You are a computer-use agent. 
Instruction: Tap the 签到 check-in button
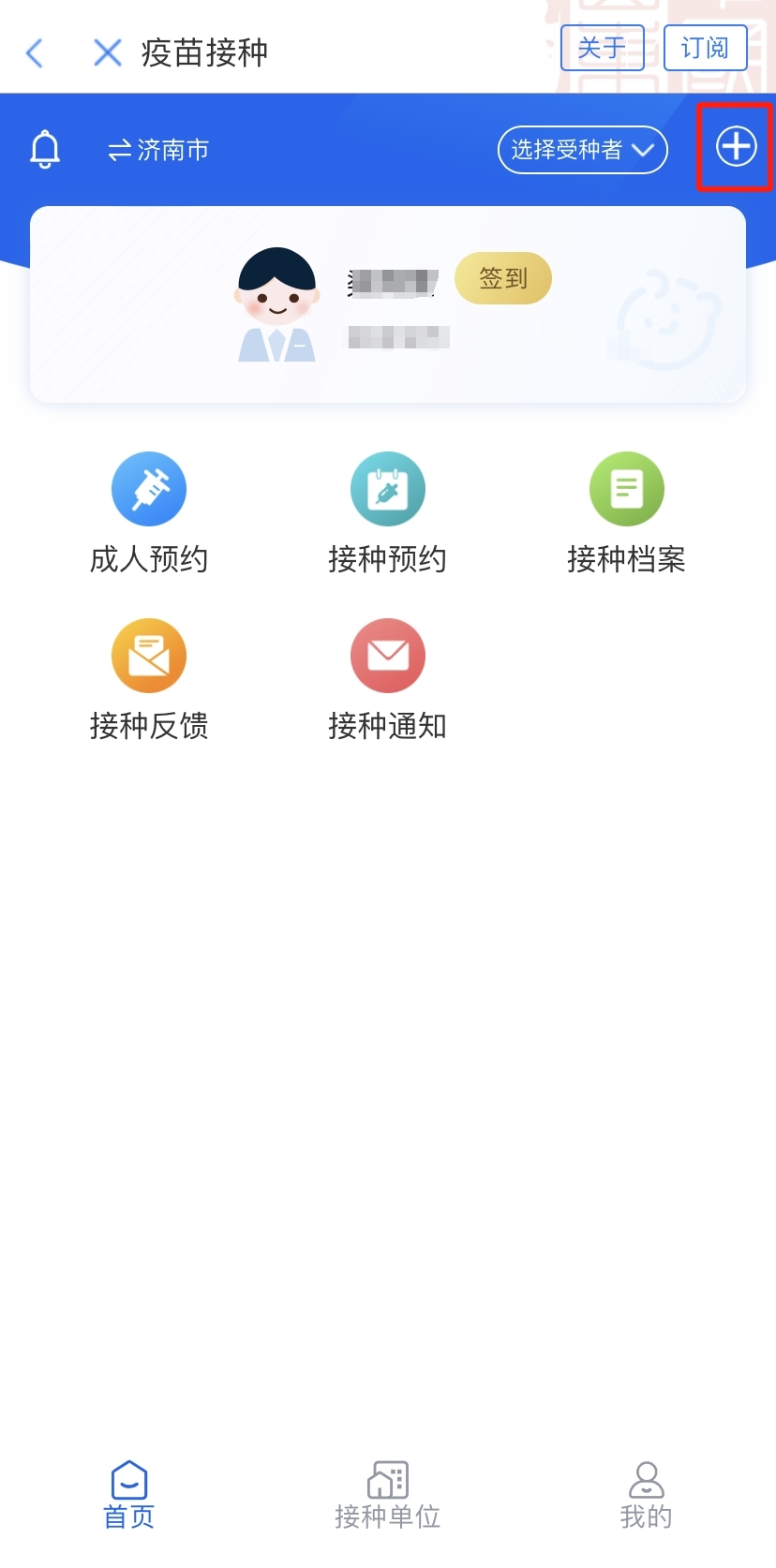pos(503,278)
